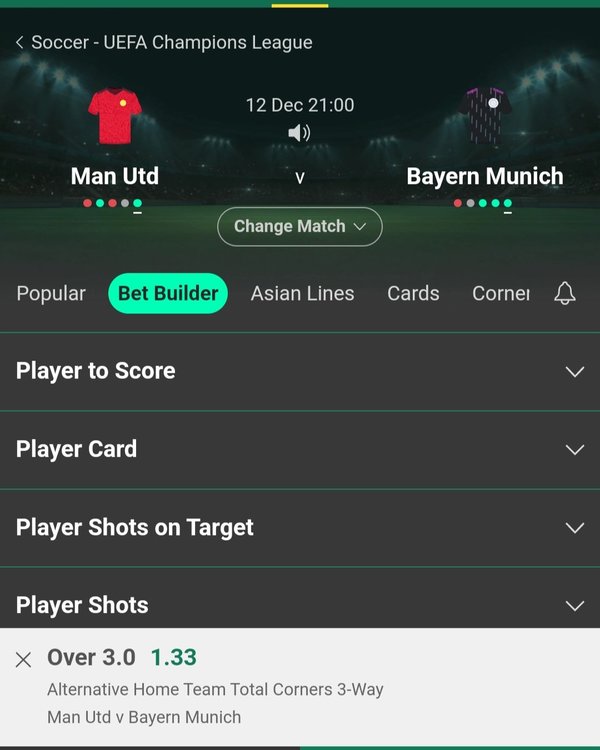
Task: Remove the Over 3.0 selection
Action: [x=24, y=659]
